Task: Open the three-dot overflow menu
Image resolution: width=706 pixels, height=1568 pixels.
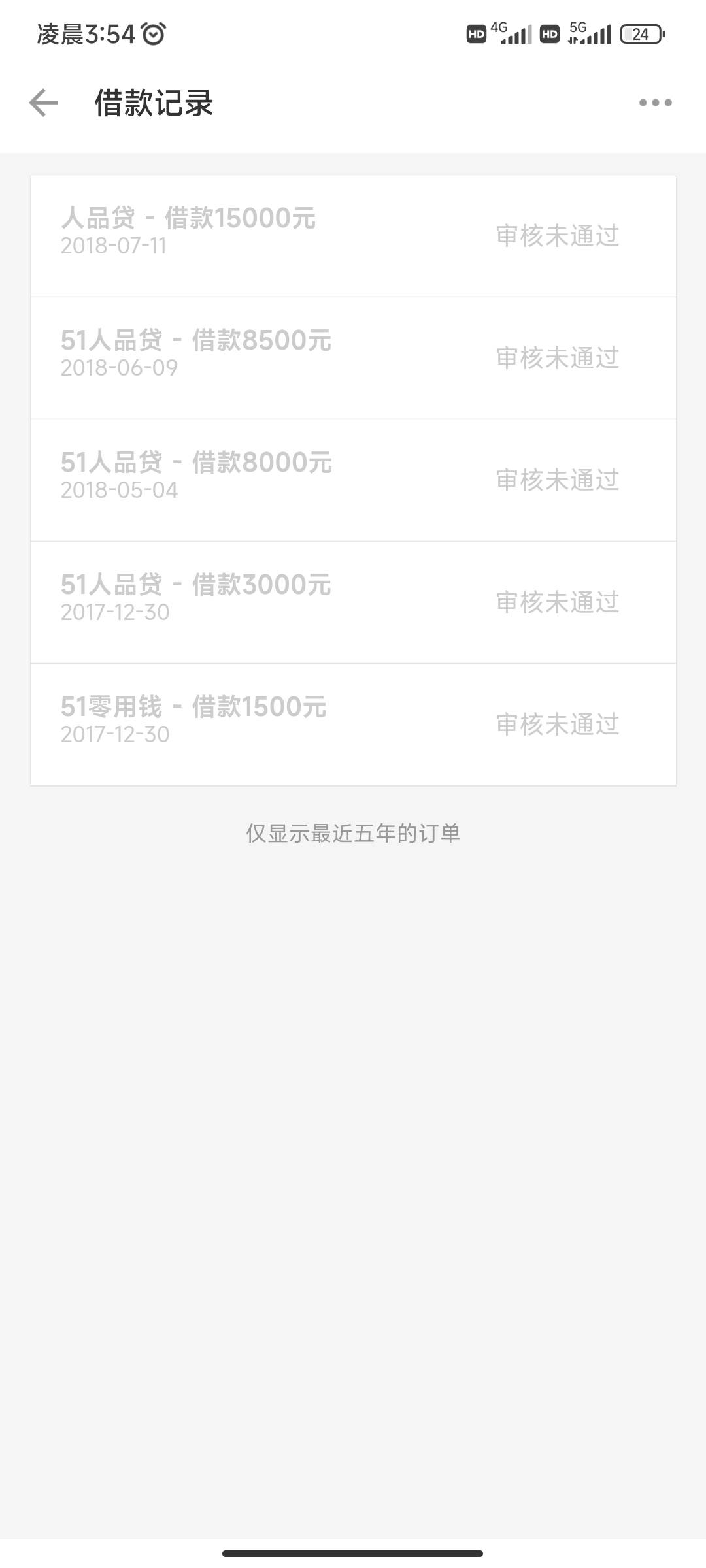Action: [655, 103]
